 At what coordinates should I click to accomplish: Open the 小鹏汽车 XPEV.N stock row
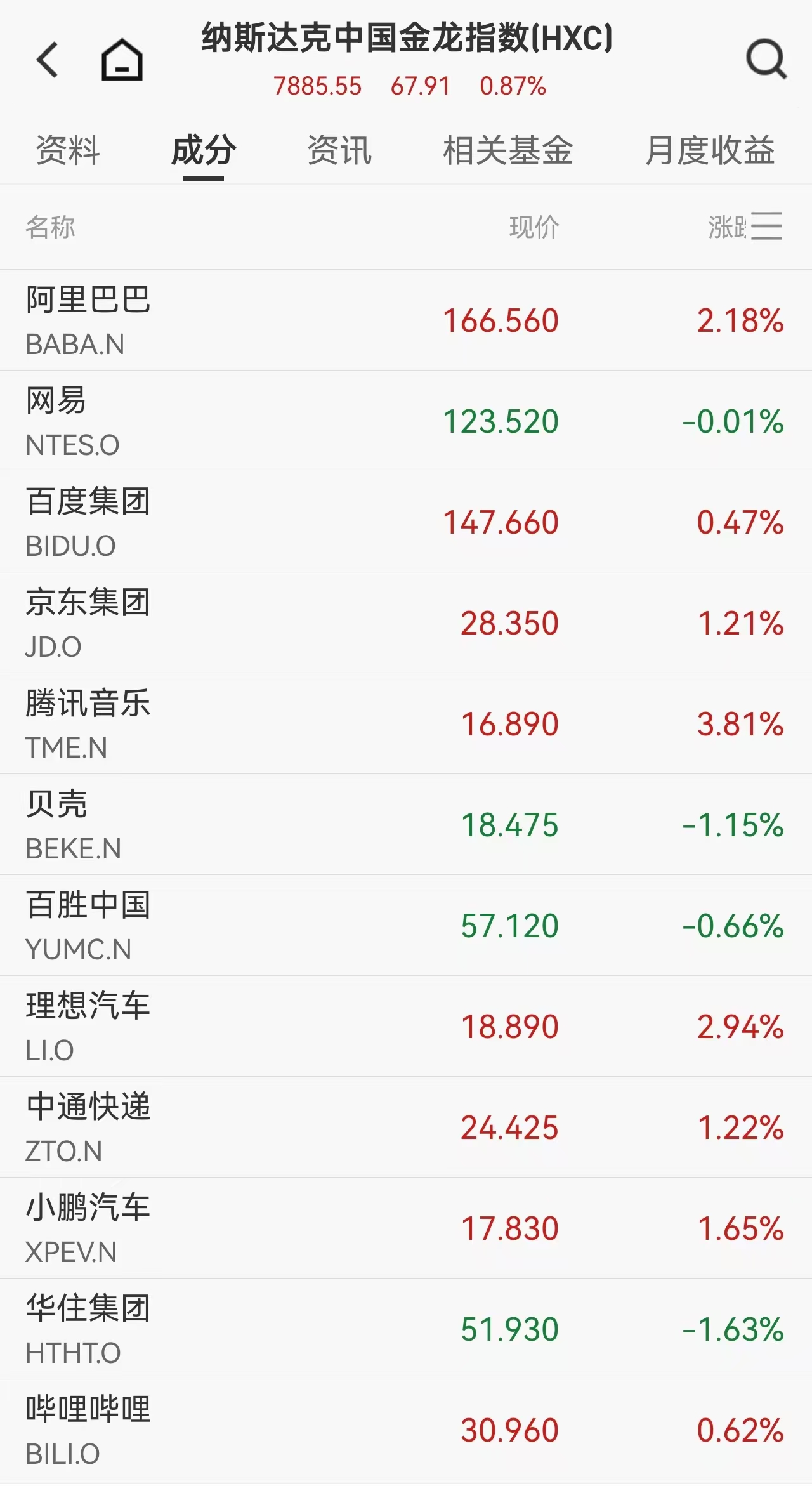pos(406,1228)
